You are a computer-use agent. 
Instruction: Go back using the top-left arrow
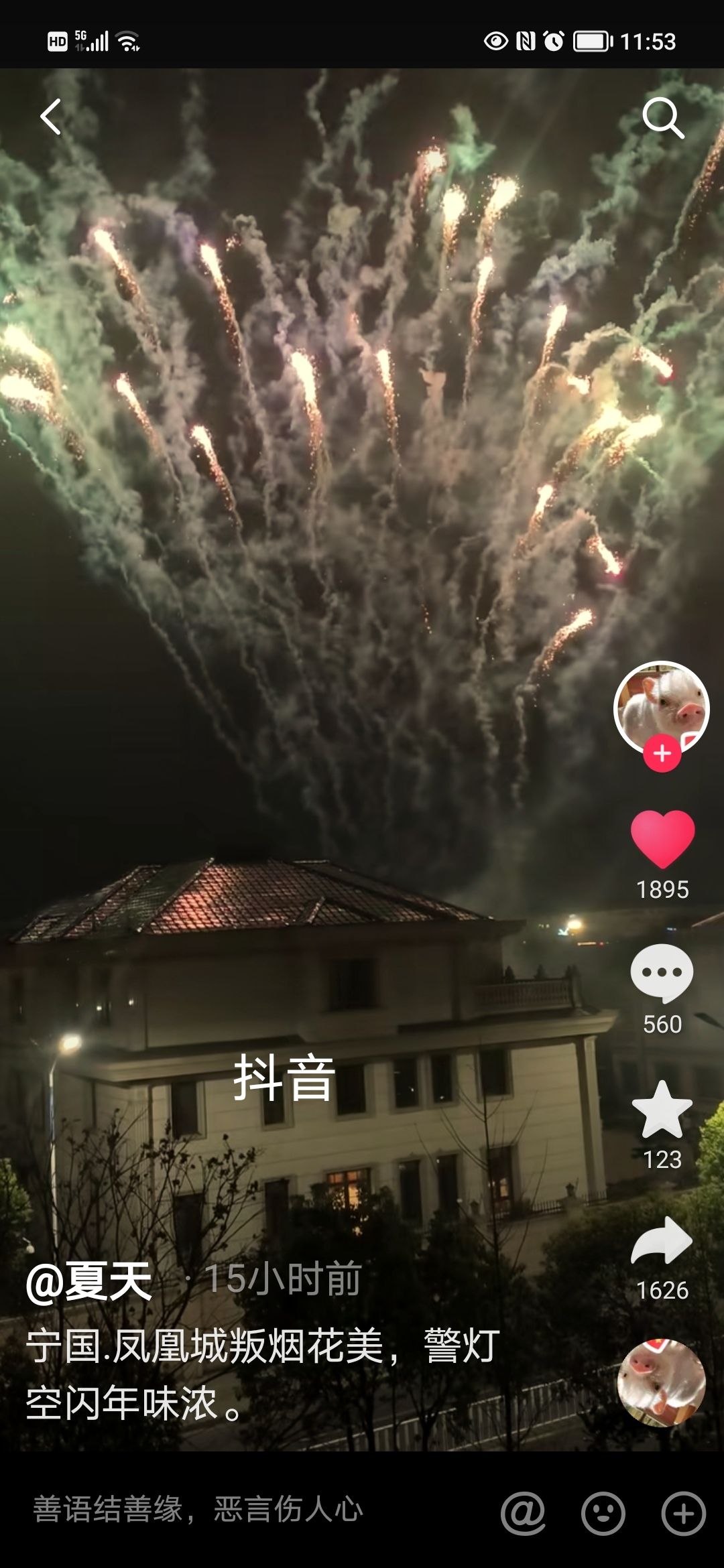pyautogui.click(x=51, y=117)
